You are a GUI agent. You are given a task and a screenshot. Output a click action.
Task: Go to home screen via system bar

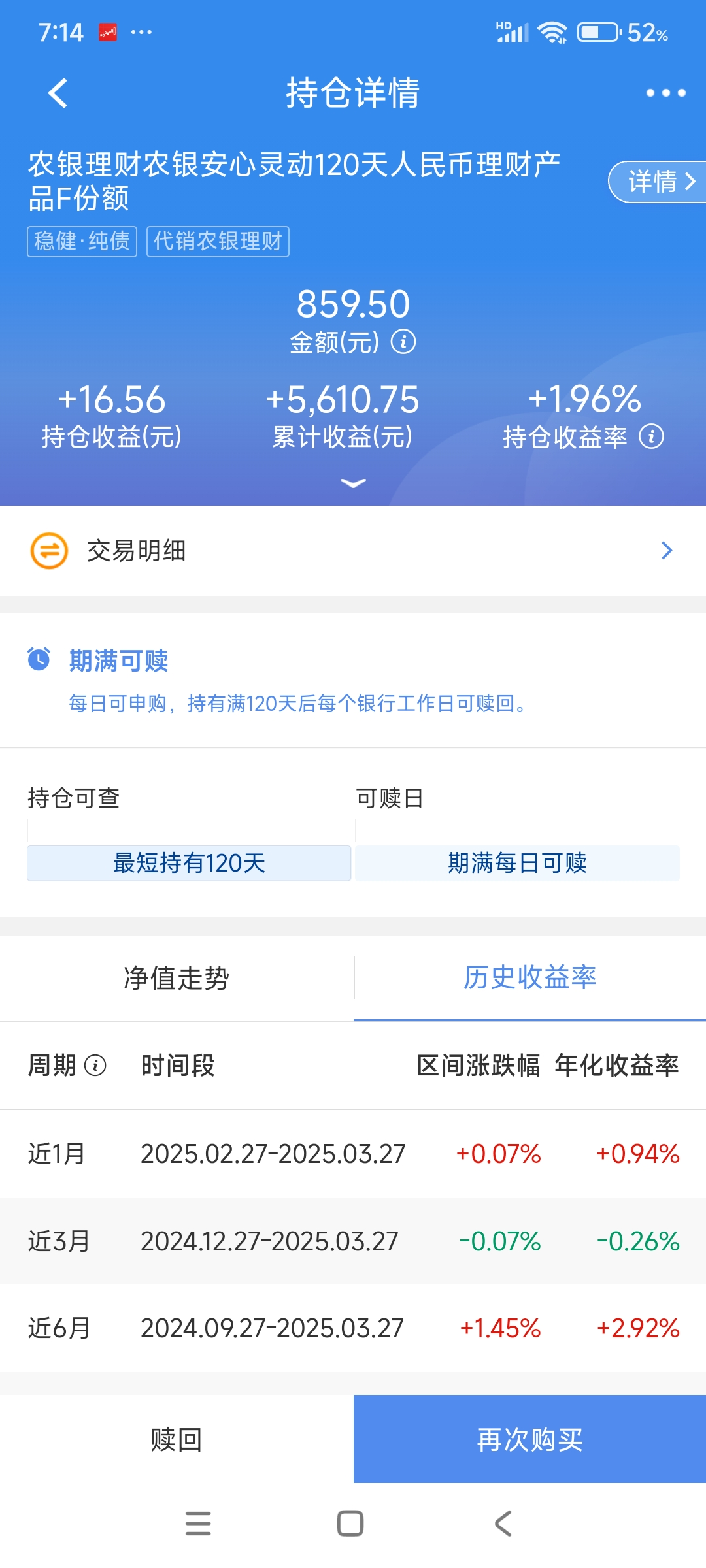pos(350,1524)
